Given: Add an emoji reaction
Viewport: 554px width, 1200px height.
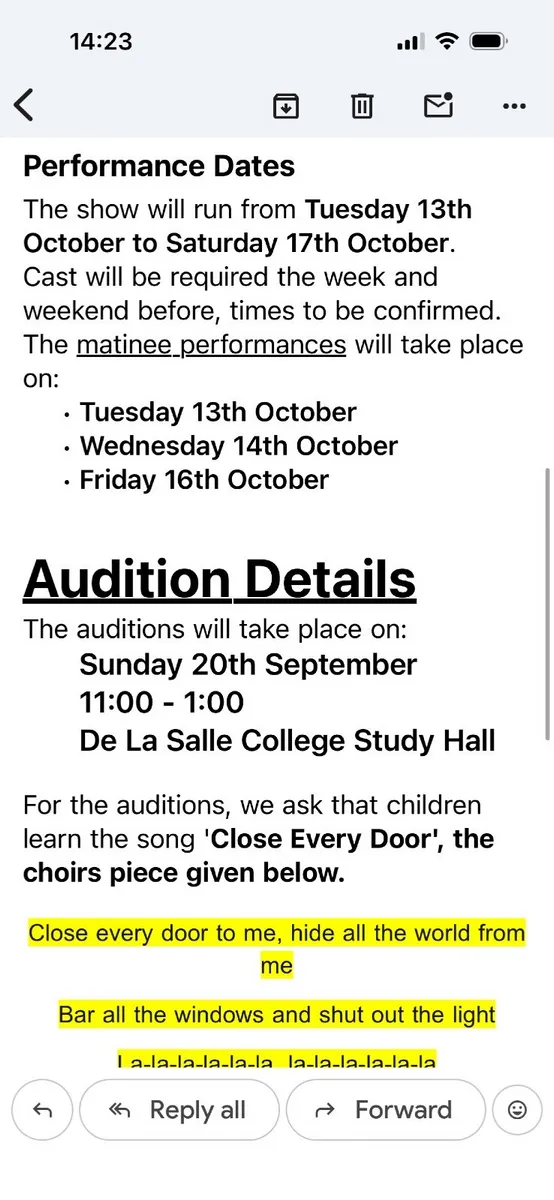Looking at the screenshot, I should 517,1110.
